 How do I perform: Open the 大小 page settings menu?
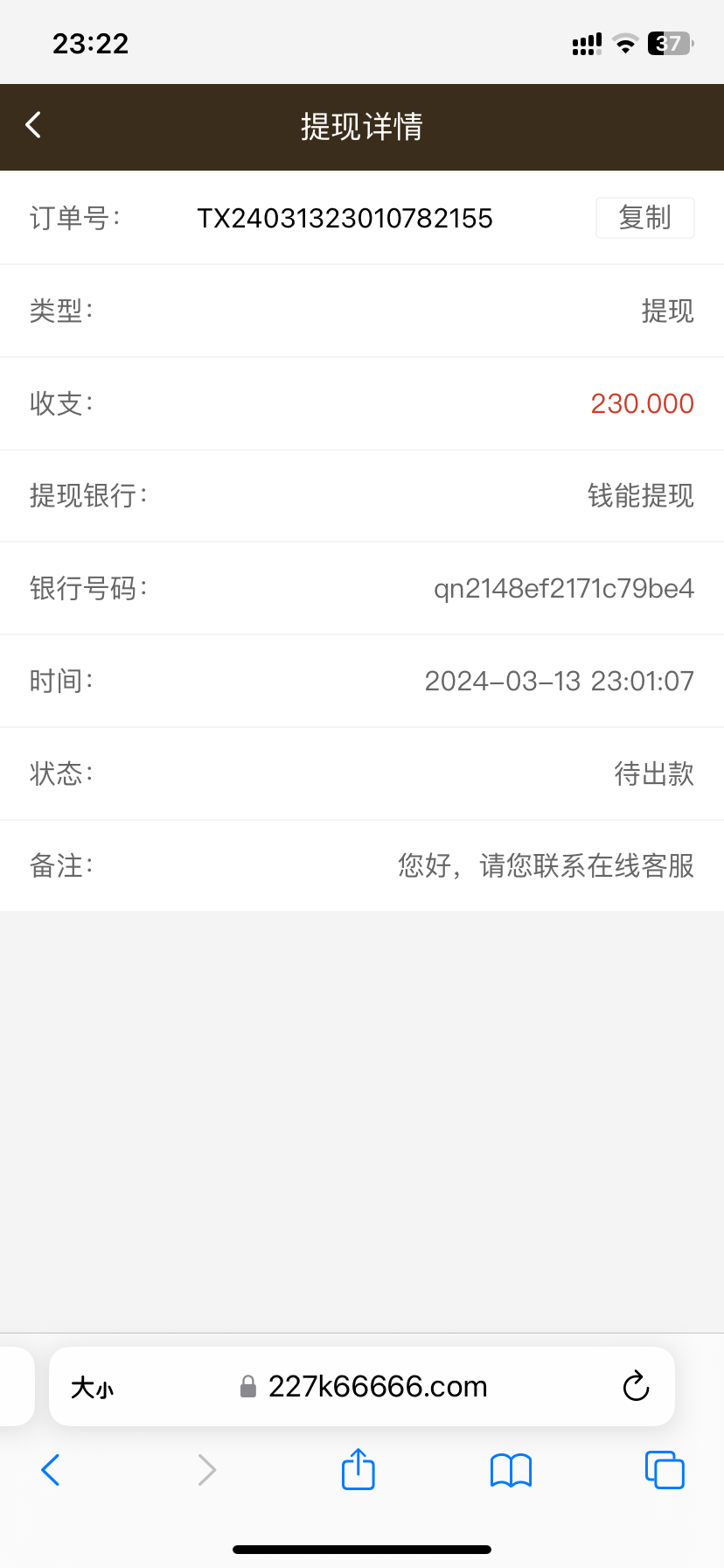pyautogui.click(x=92, y=1388)
